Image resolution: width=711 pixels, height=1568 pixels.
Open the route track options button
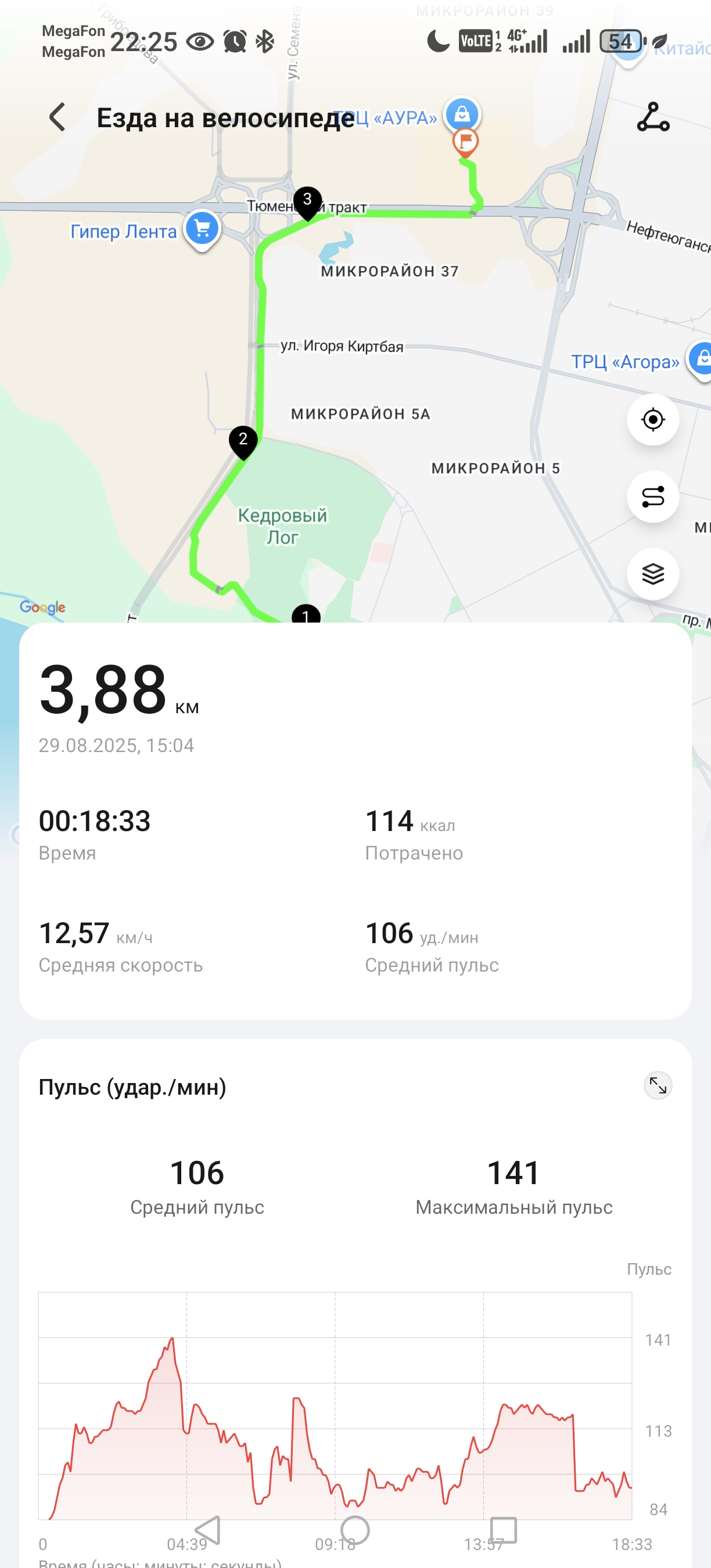pyautogui.click(x=652, y=497)
